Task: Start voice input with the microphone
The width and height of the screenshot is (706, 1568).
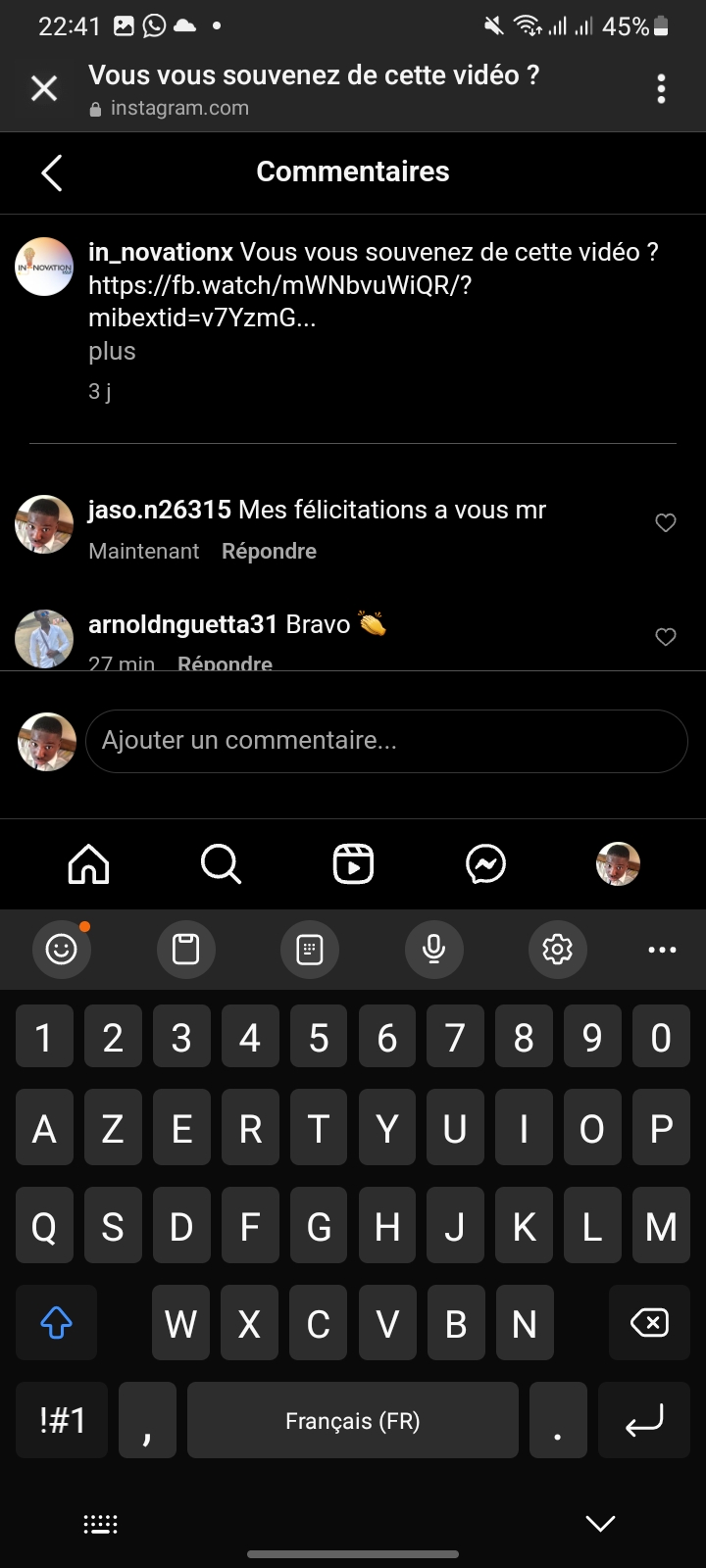Action: [x=433, y=950]
